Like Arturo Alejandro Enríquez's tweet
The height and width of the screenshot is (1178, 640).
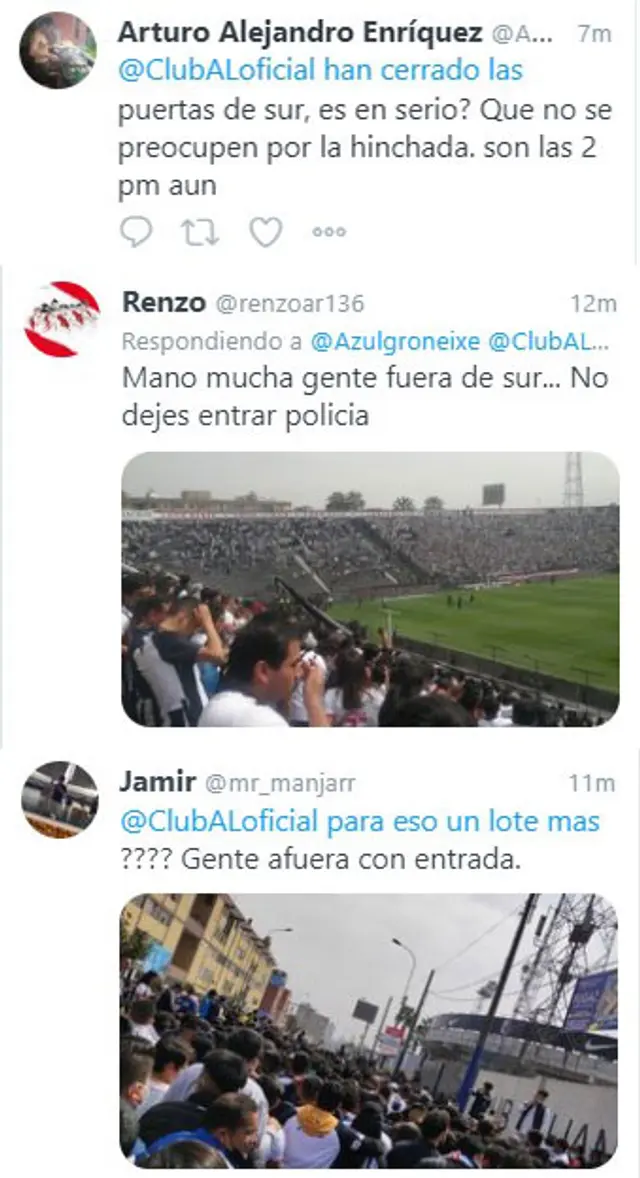tap(265, 232)
